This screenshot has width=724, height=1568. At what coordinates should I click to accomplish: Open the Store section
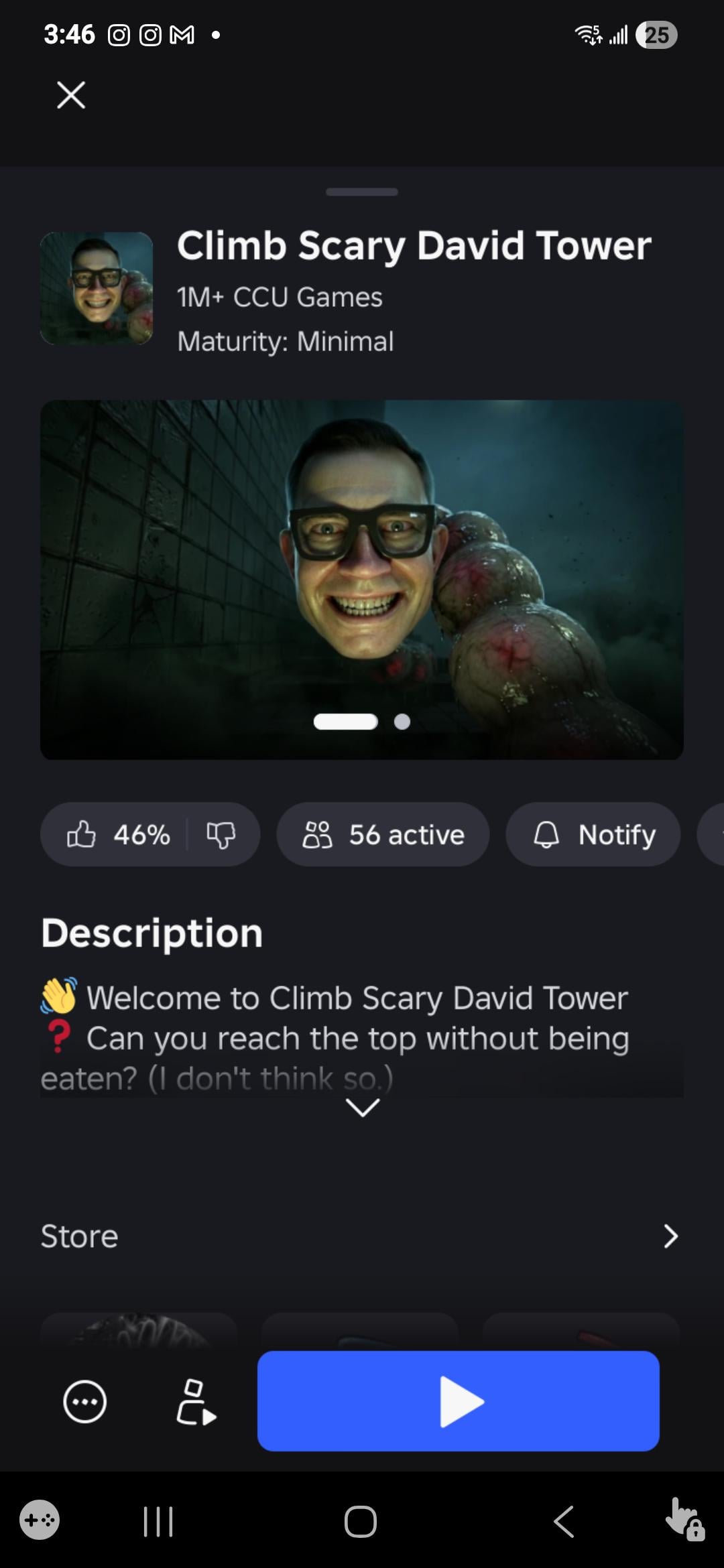(x=362, y=1236)
